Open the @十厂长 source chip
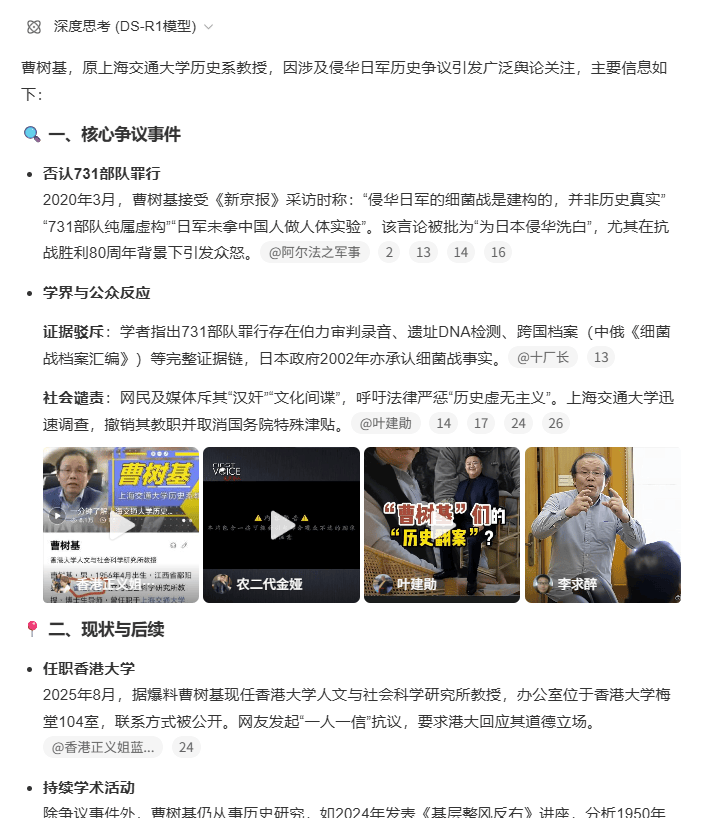Screen dimensions: 702x820 (x=543, y=357)
